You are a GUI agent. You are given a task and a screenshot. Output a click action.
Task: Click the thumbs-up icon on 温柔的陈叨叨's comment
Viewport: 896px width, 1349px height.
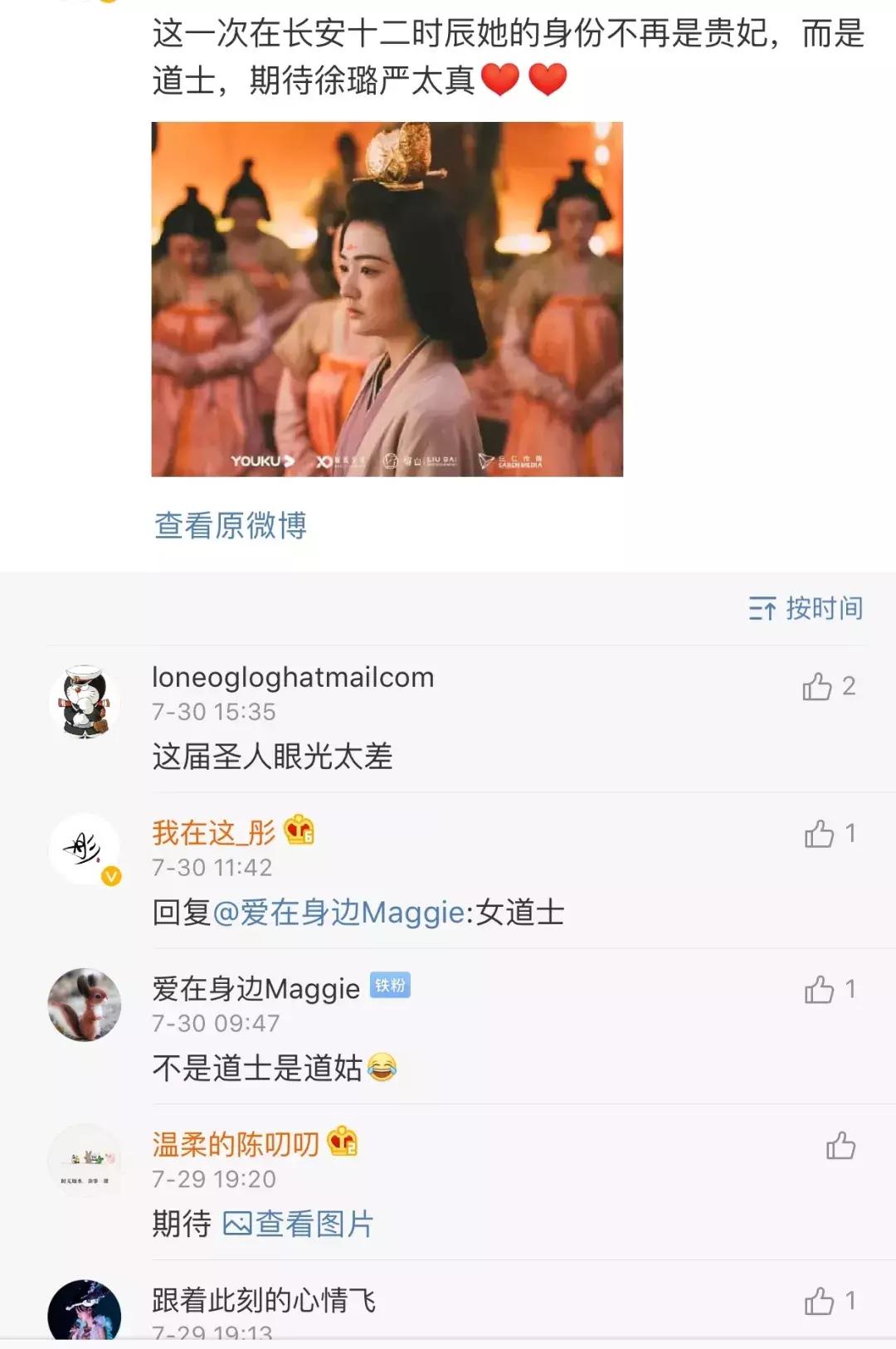(839, 1143)
